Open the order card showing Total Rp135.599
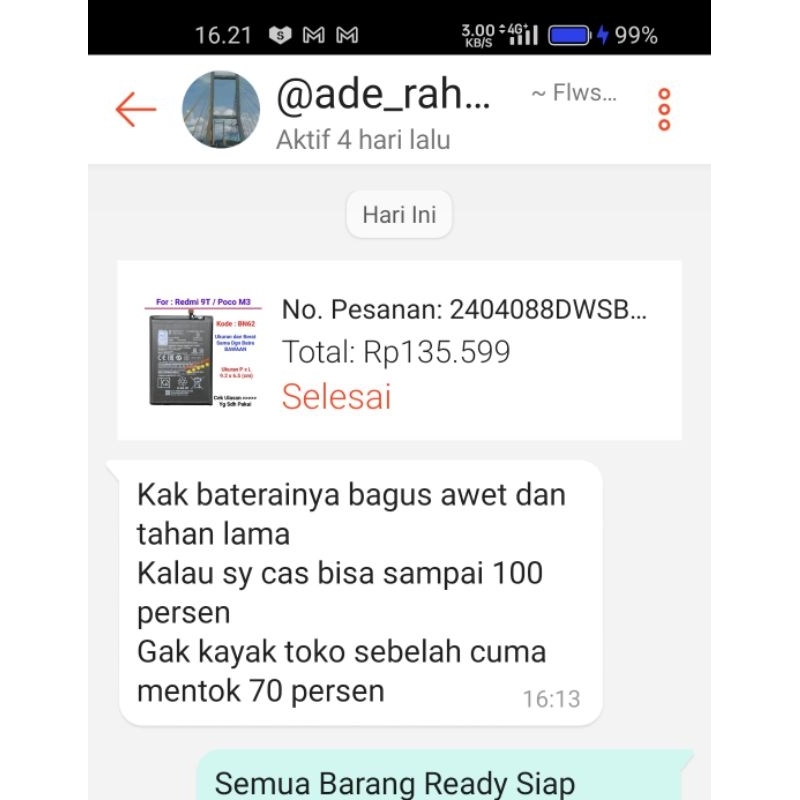This screenshot has height=800, width=800. 399,351
